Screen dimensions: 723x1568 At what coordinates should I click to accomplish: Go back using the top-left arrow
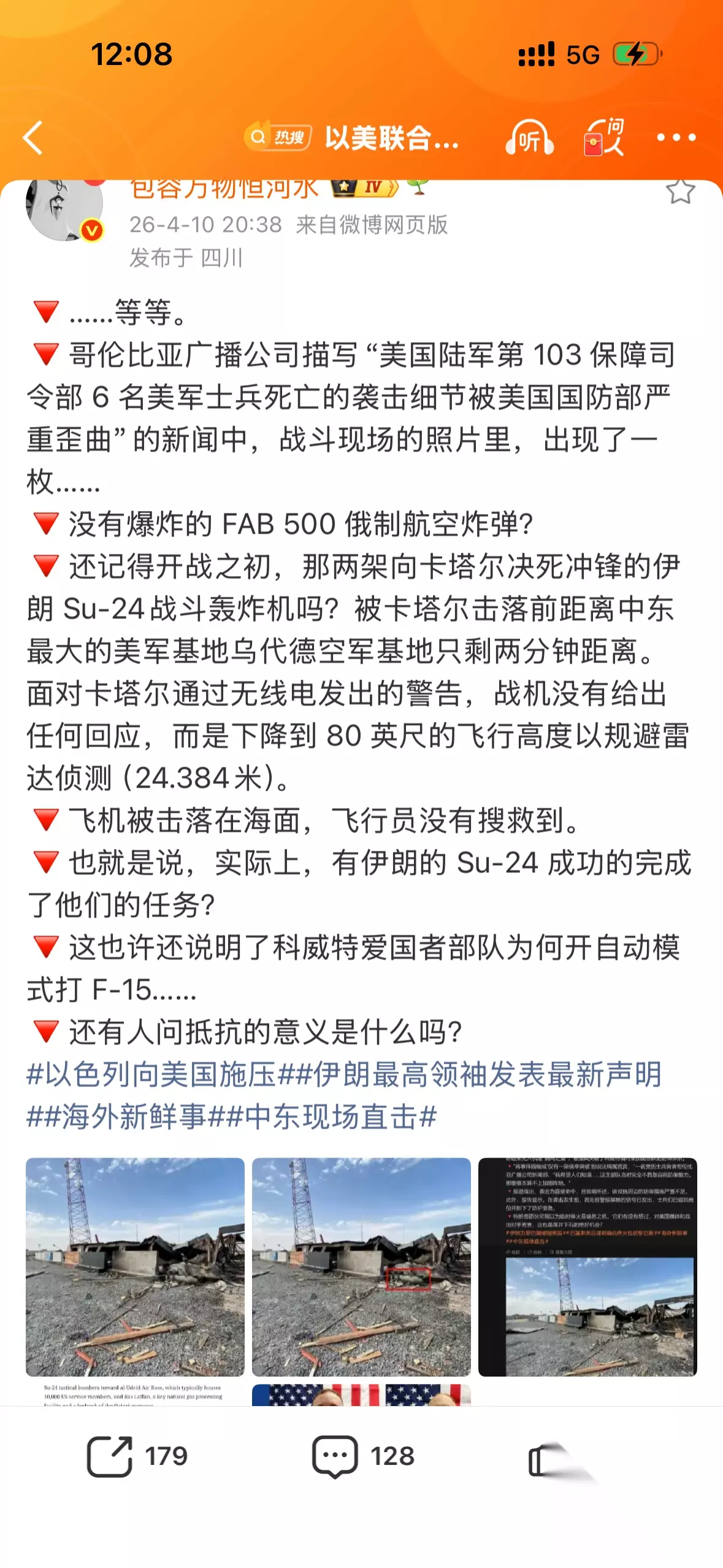coord(33,137)
